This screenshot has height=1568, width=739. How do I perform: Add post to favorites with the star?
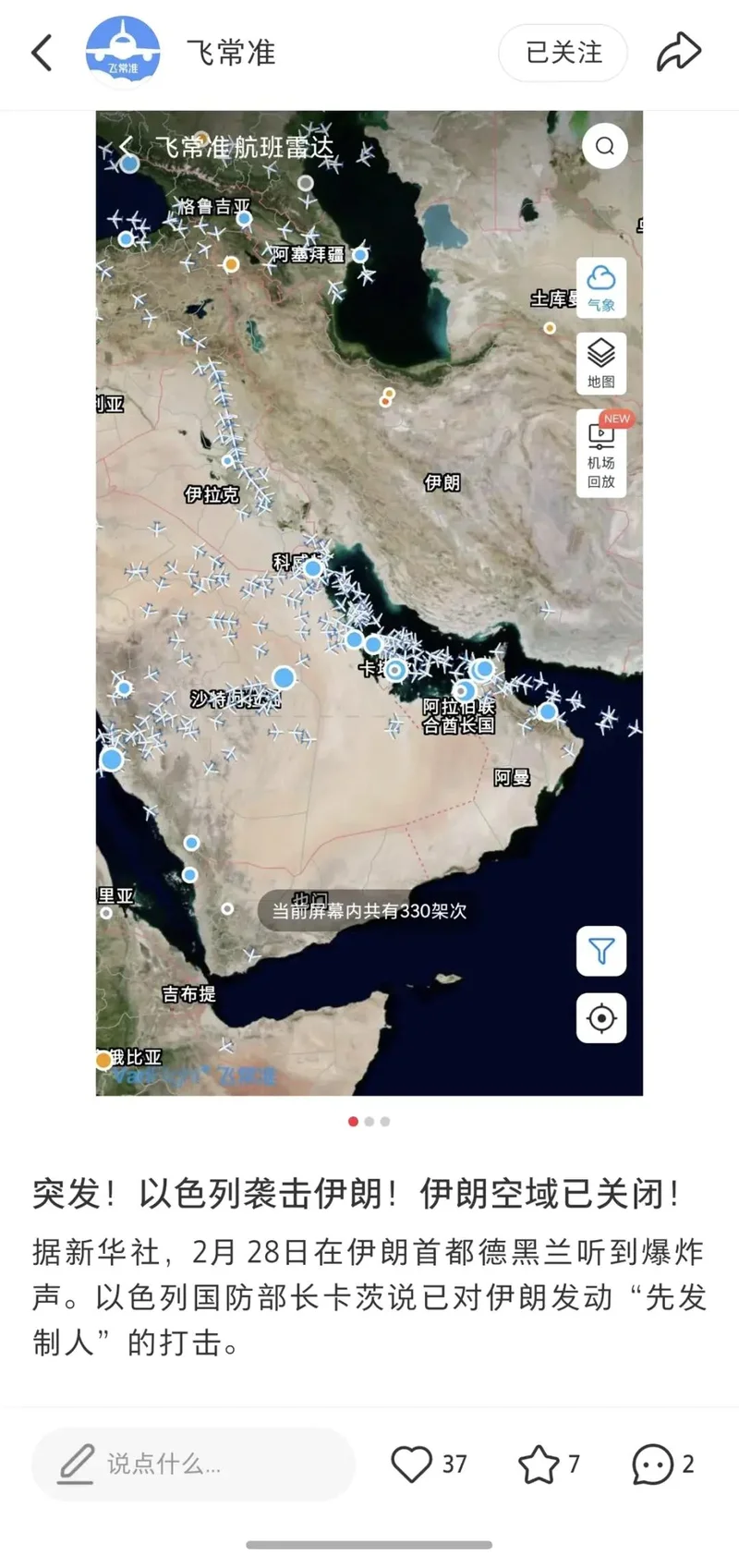[x=539, y=1464]
